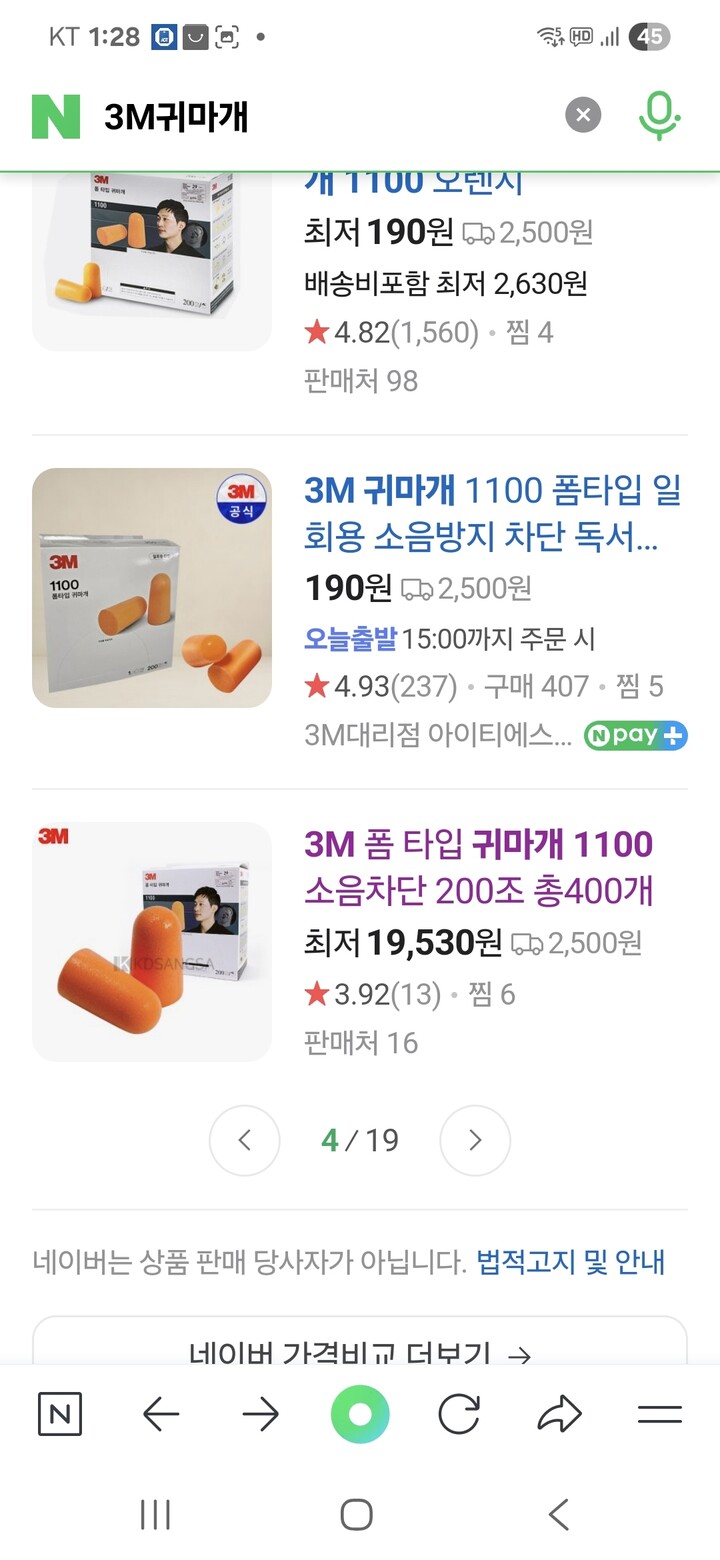Share this page using the share arrow icon
This screenshot has height=1560, width=720.
click(559, 1414)
